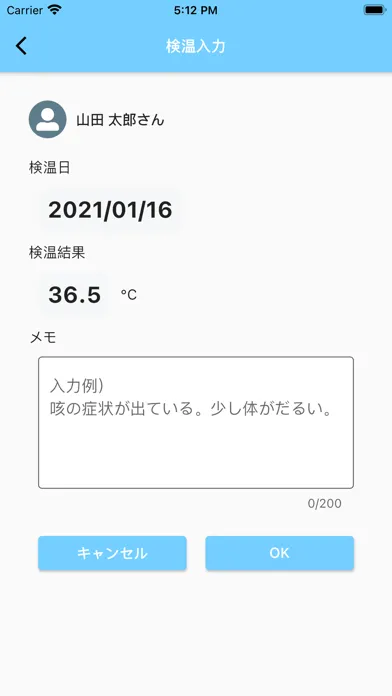Cancel with the キャンセル button
The image size is (392, 696).
click(112, 553)
